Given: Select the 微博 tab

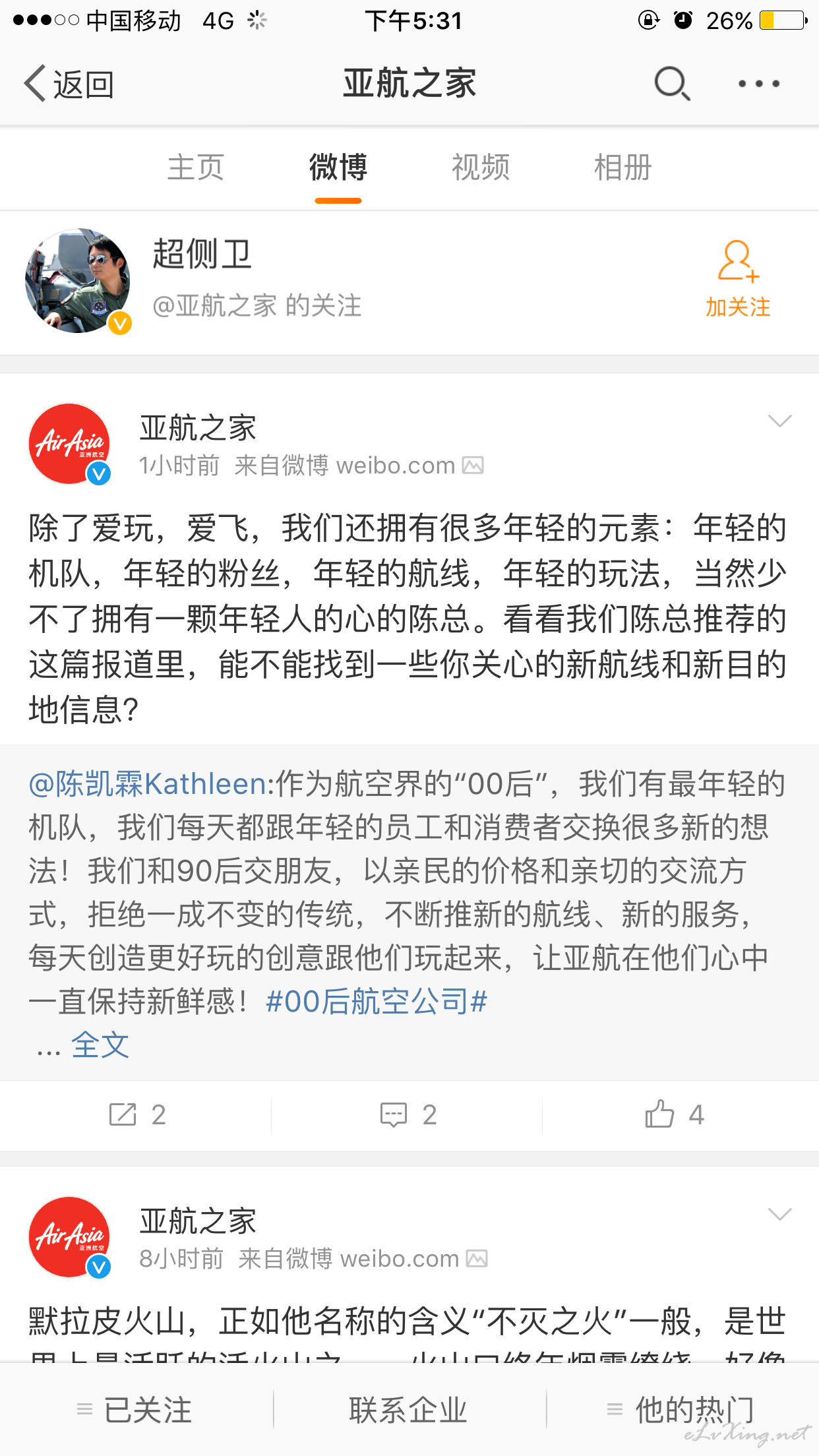Looking at the screenshot, I should pos(338,167).
